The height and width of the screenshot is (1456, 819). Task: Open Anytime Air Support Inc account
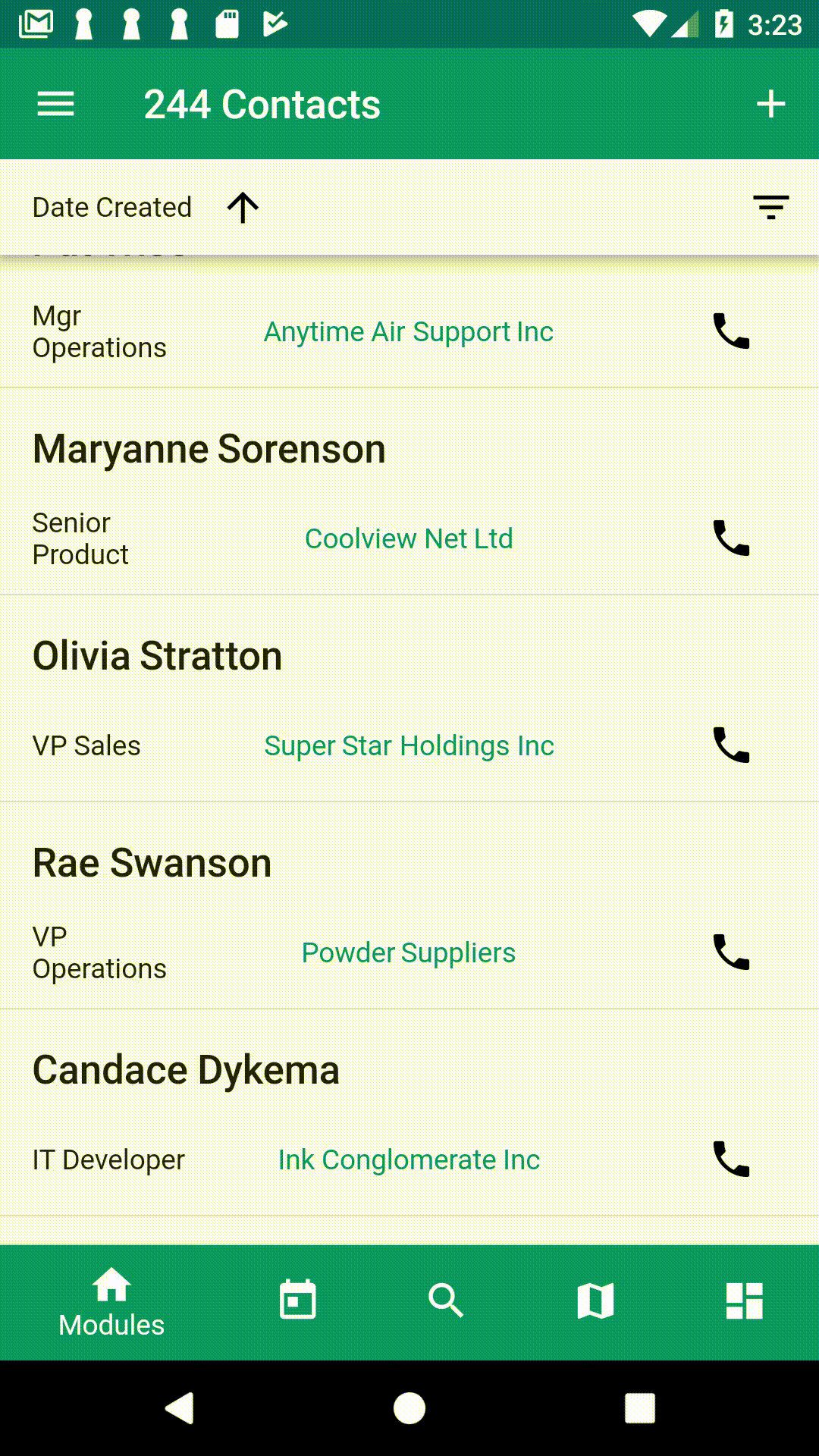[x=409, y=332]
